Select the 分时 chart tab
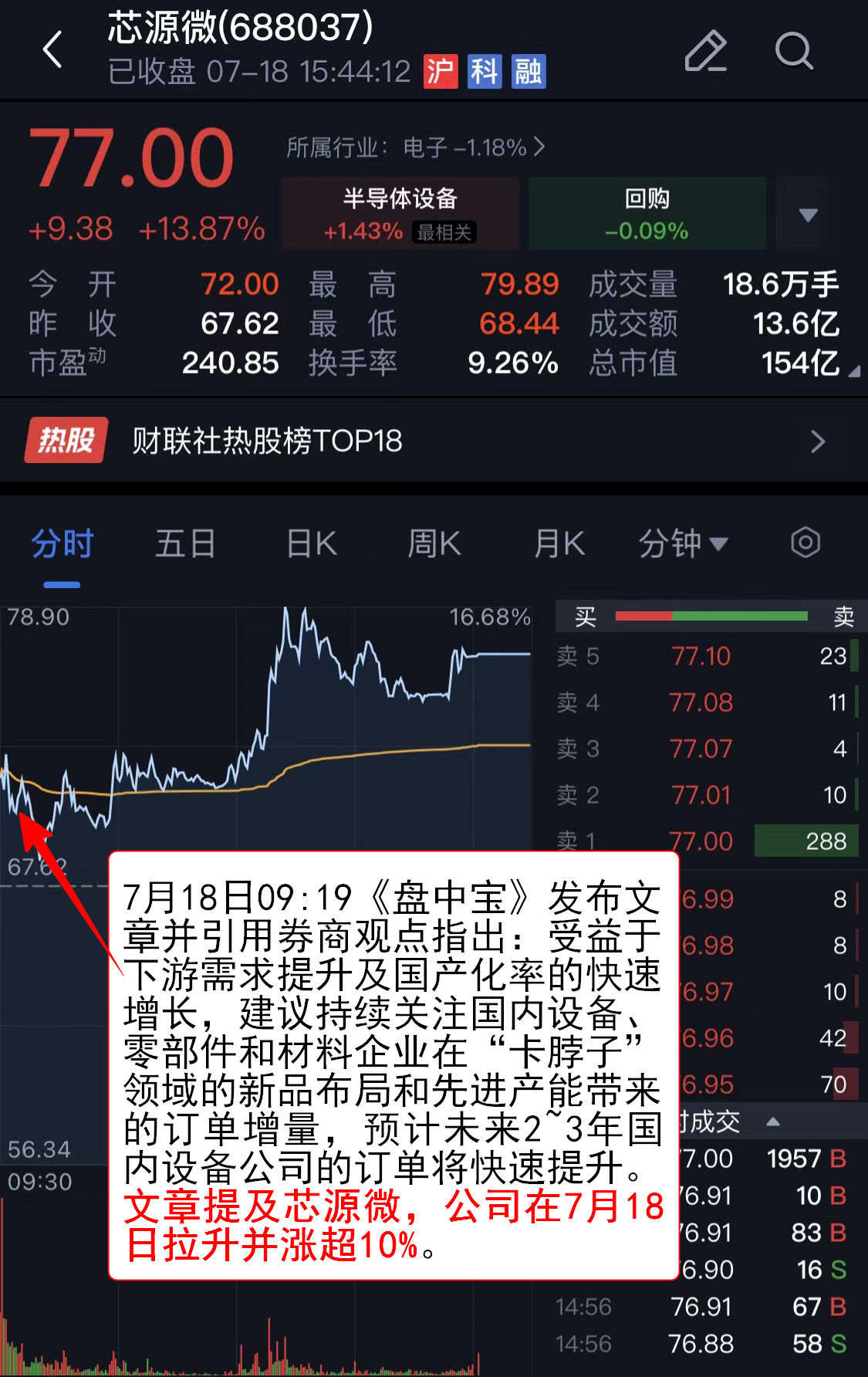 [x=62, y=543]
